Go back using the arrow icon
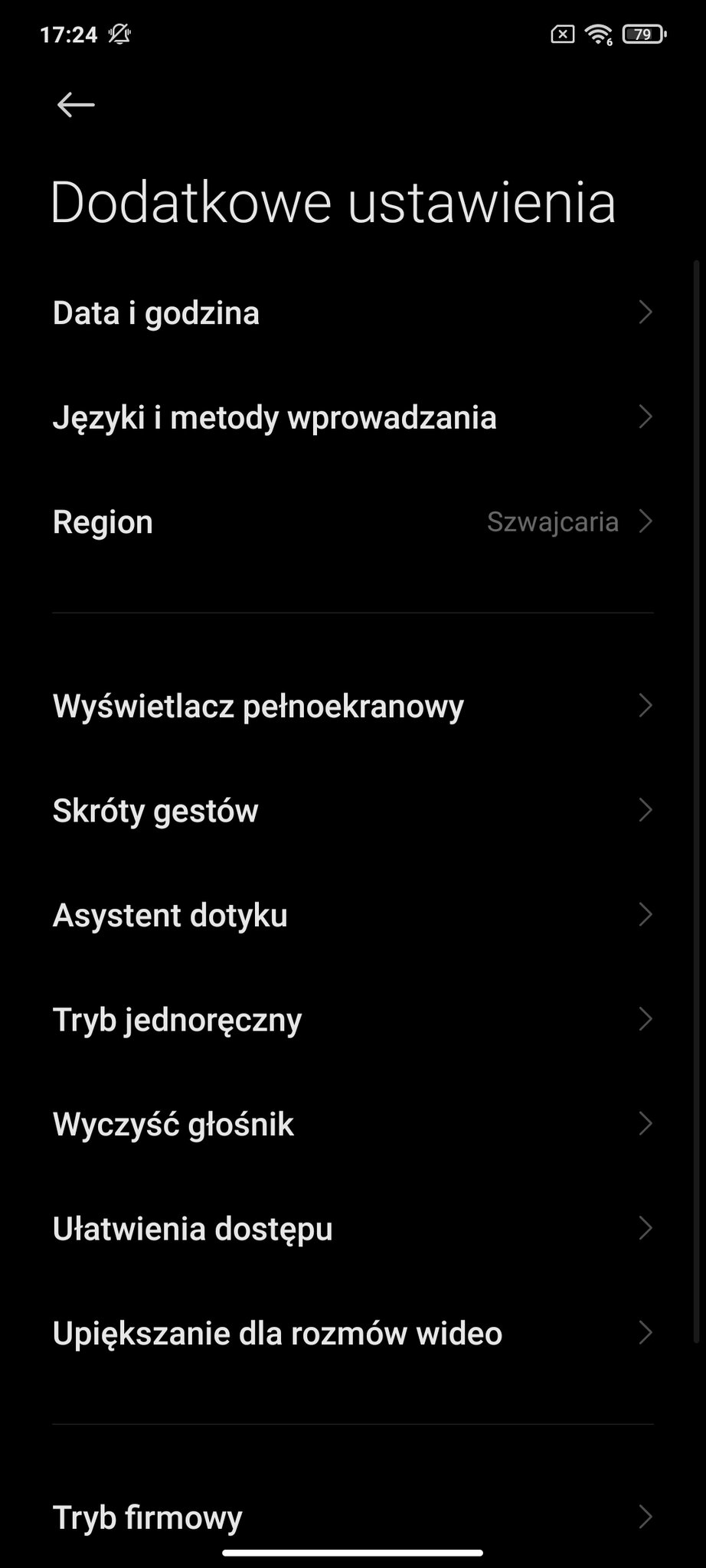The height and width of the screenshot is (1568, 706). pos(76,105)
